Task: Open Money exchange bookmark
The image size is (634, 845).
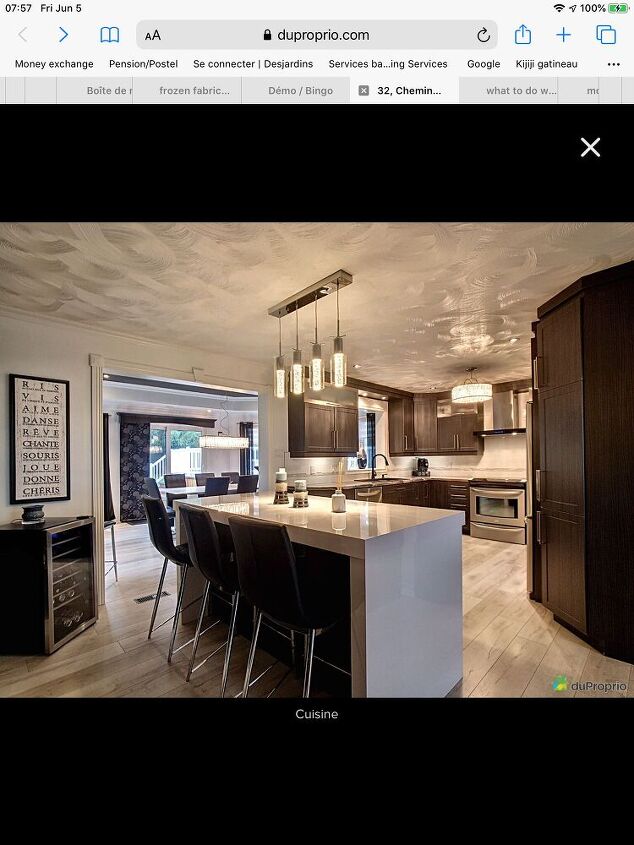Action: [54, 64]
